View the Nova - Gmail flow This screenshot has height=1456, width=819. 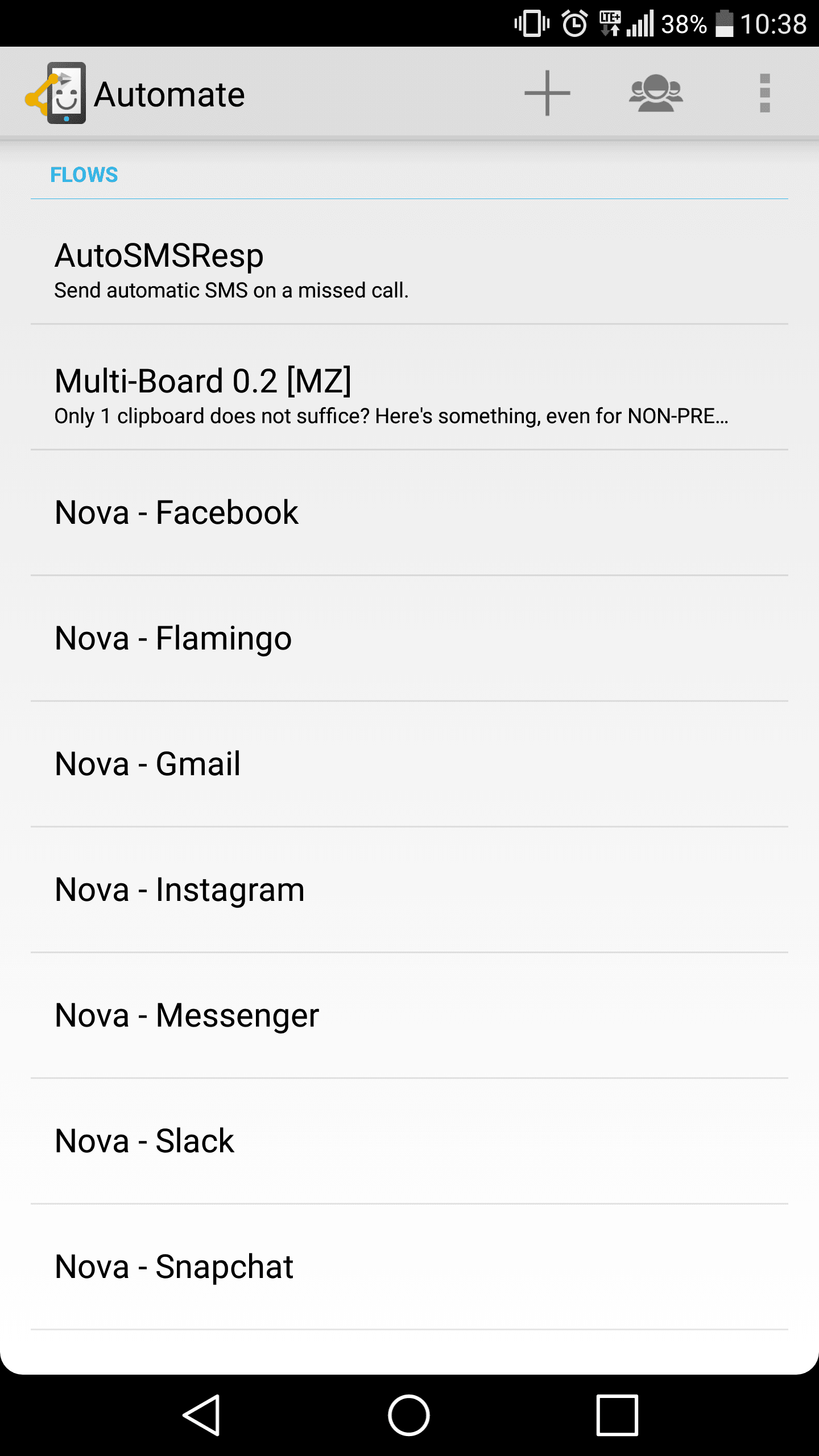[x=409, y=765]
